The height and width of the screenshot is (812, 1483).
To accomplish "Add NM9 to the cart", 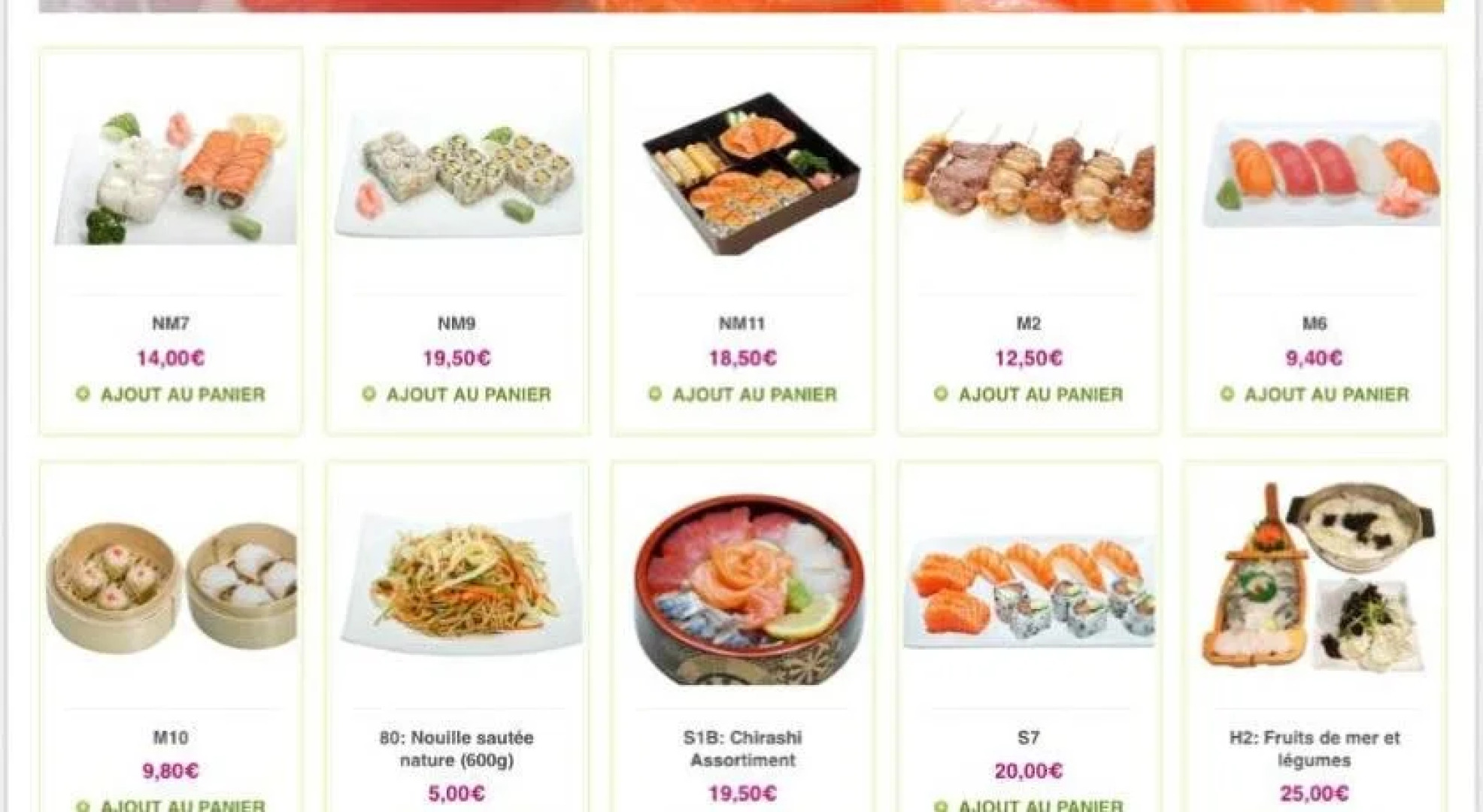I will tap(457, 394).
